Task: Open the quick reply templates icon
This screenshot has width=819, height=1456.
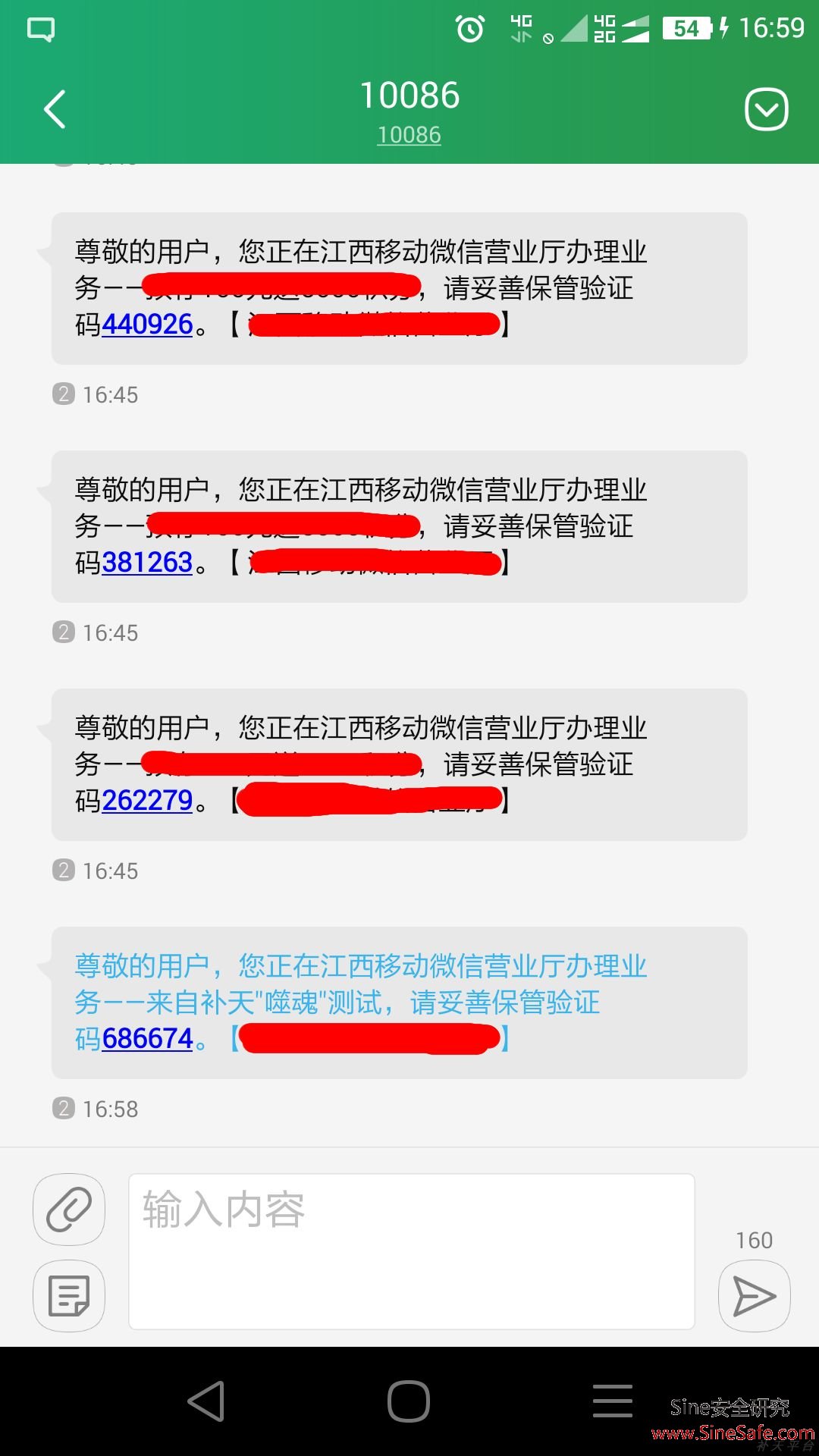Action: click(x=69, y=1296)
